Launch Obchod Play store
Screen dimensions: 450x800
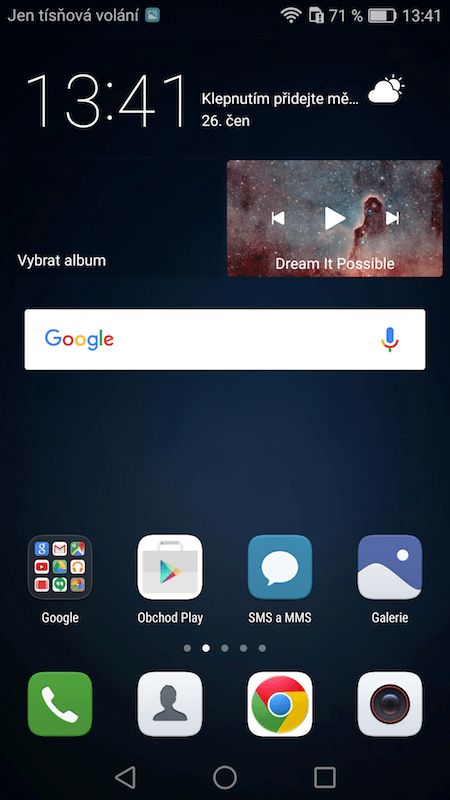[170, 567]
